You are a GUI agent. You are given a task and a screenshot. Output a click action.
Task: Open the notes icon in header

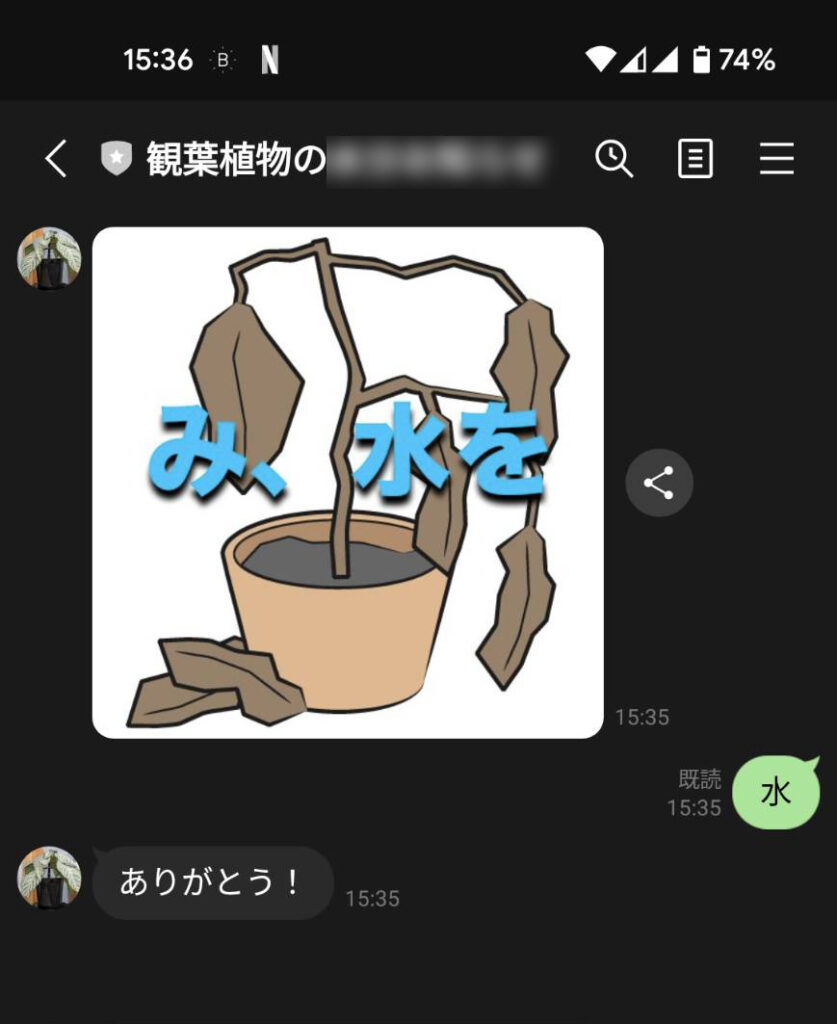click(x=695, y=159)
